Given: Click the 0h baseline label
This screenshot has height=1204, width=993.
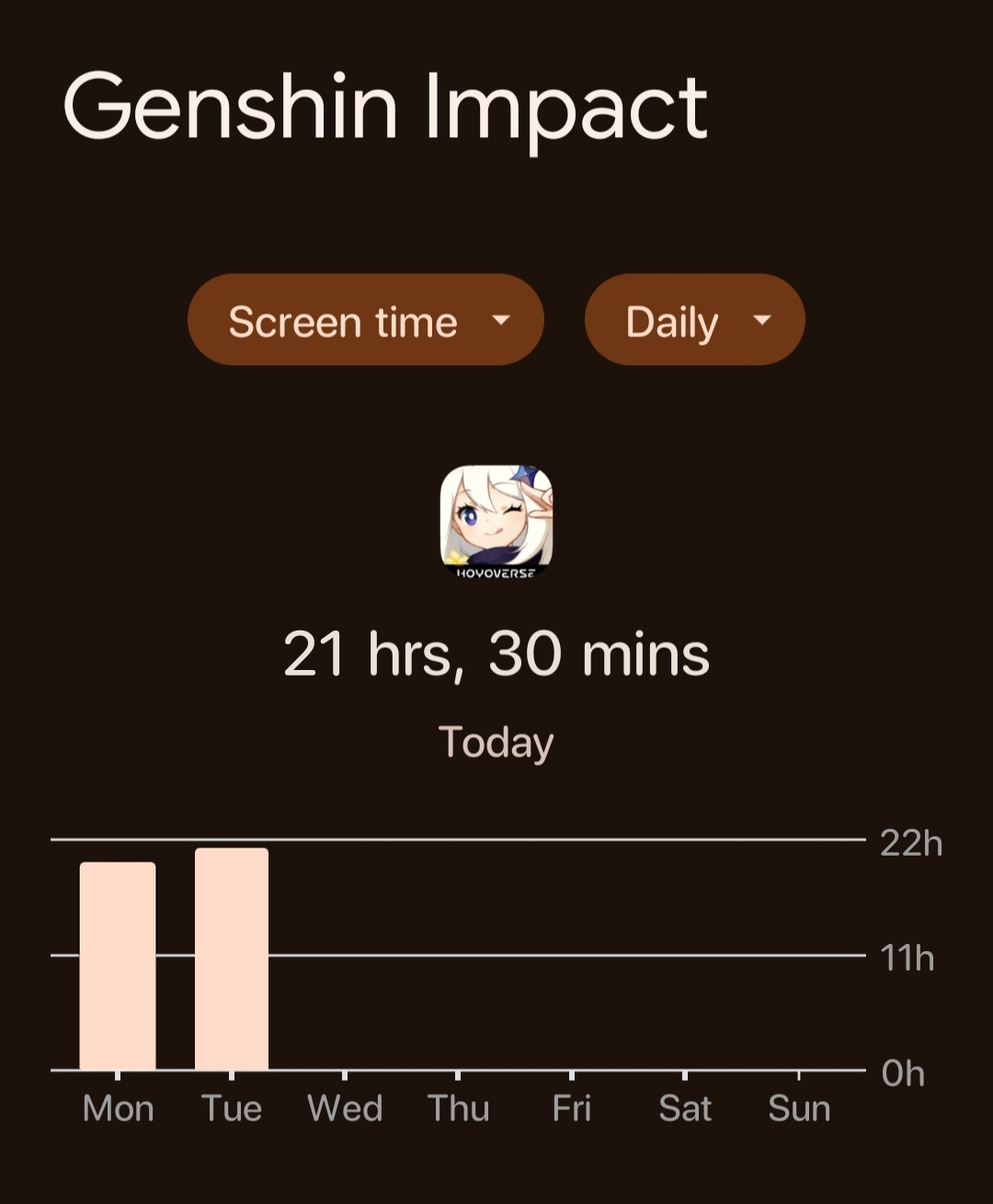Looking at the screenshot, I should (x=904, y=1073).
